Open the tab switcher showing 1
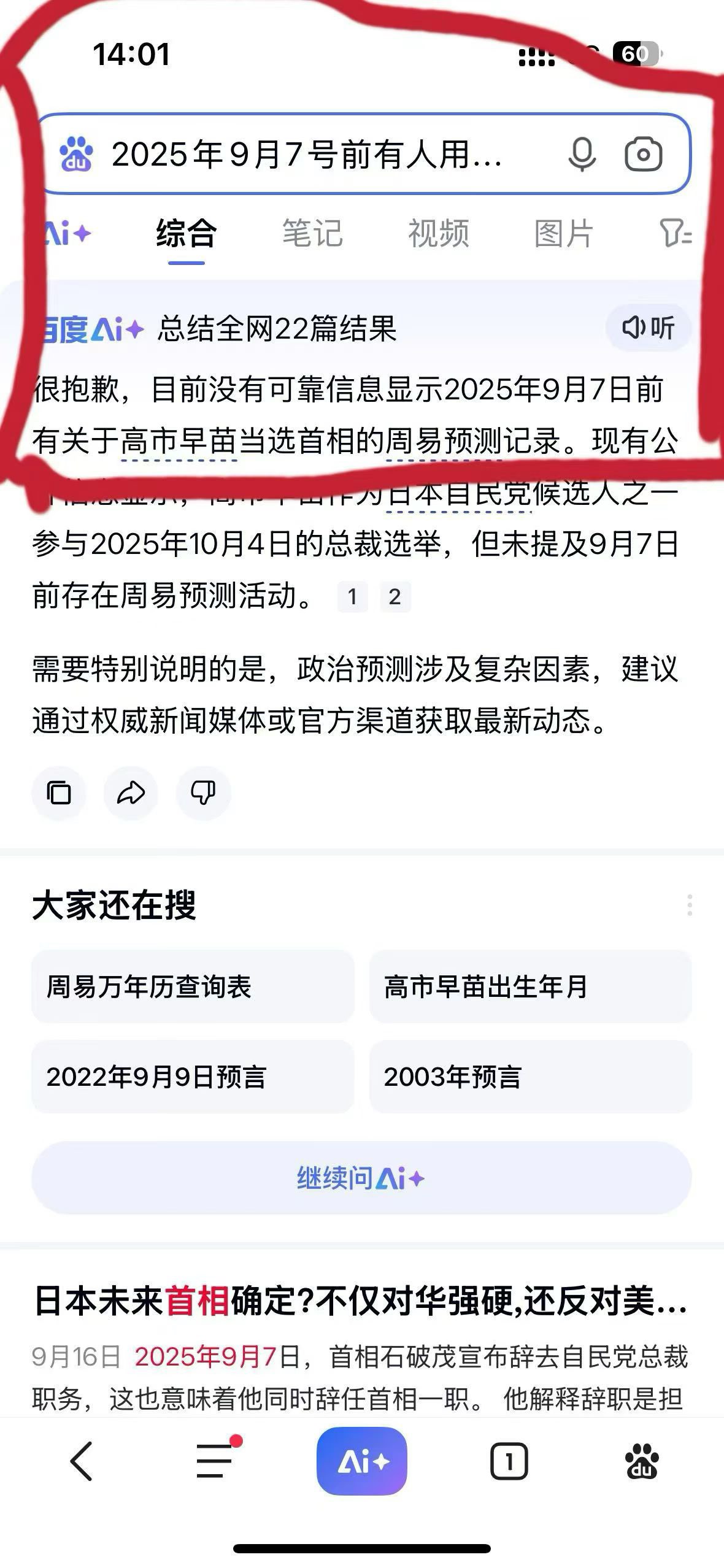This screenshot has height=1568, width=724. pyautogui.click(x=509, y=1461)
